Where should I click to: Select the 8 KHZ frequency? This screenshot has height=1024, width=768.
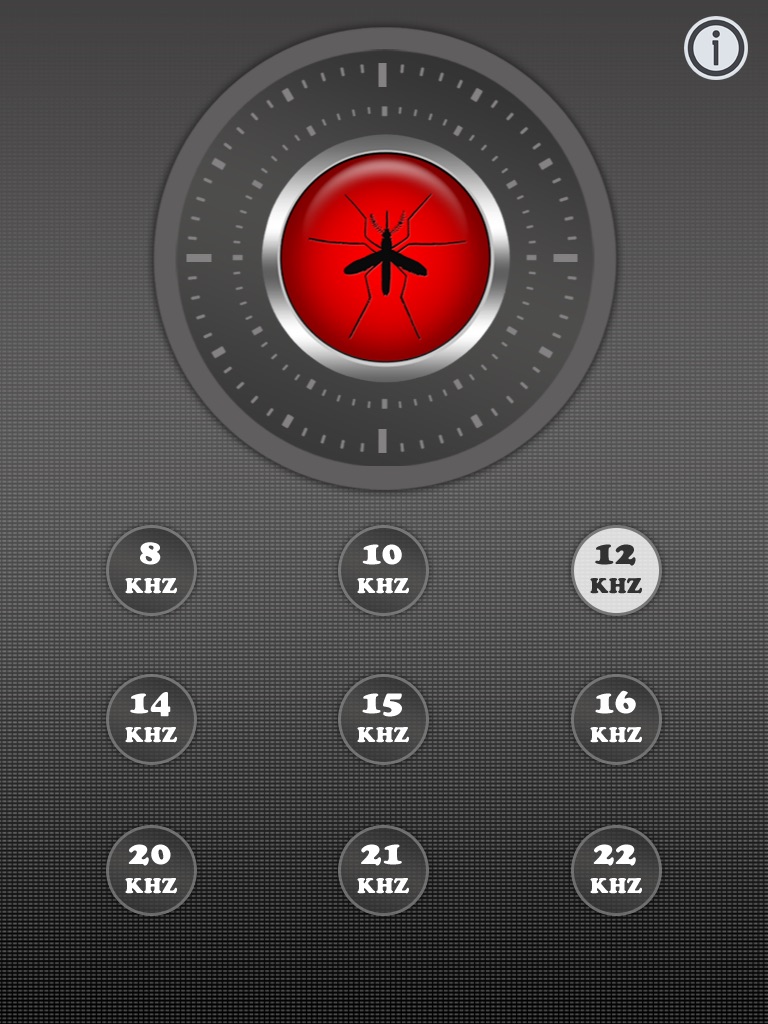[151, 570]
